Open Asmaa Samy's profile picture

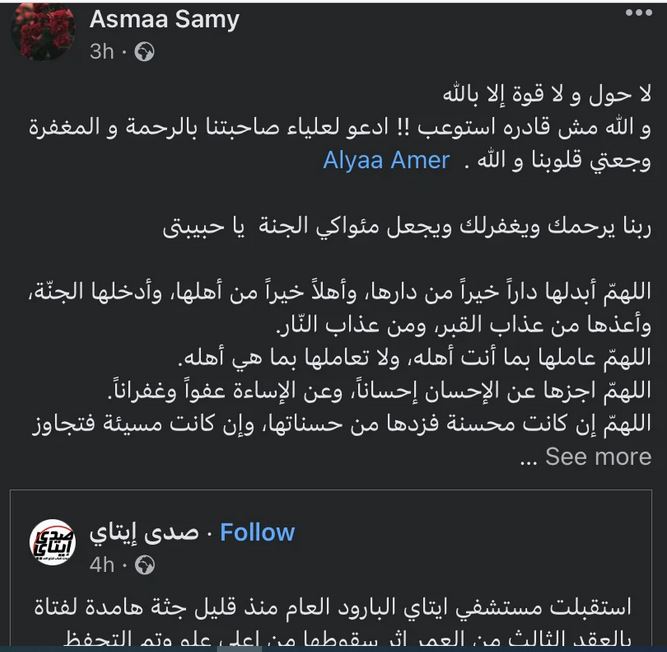tap(42, 32)
